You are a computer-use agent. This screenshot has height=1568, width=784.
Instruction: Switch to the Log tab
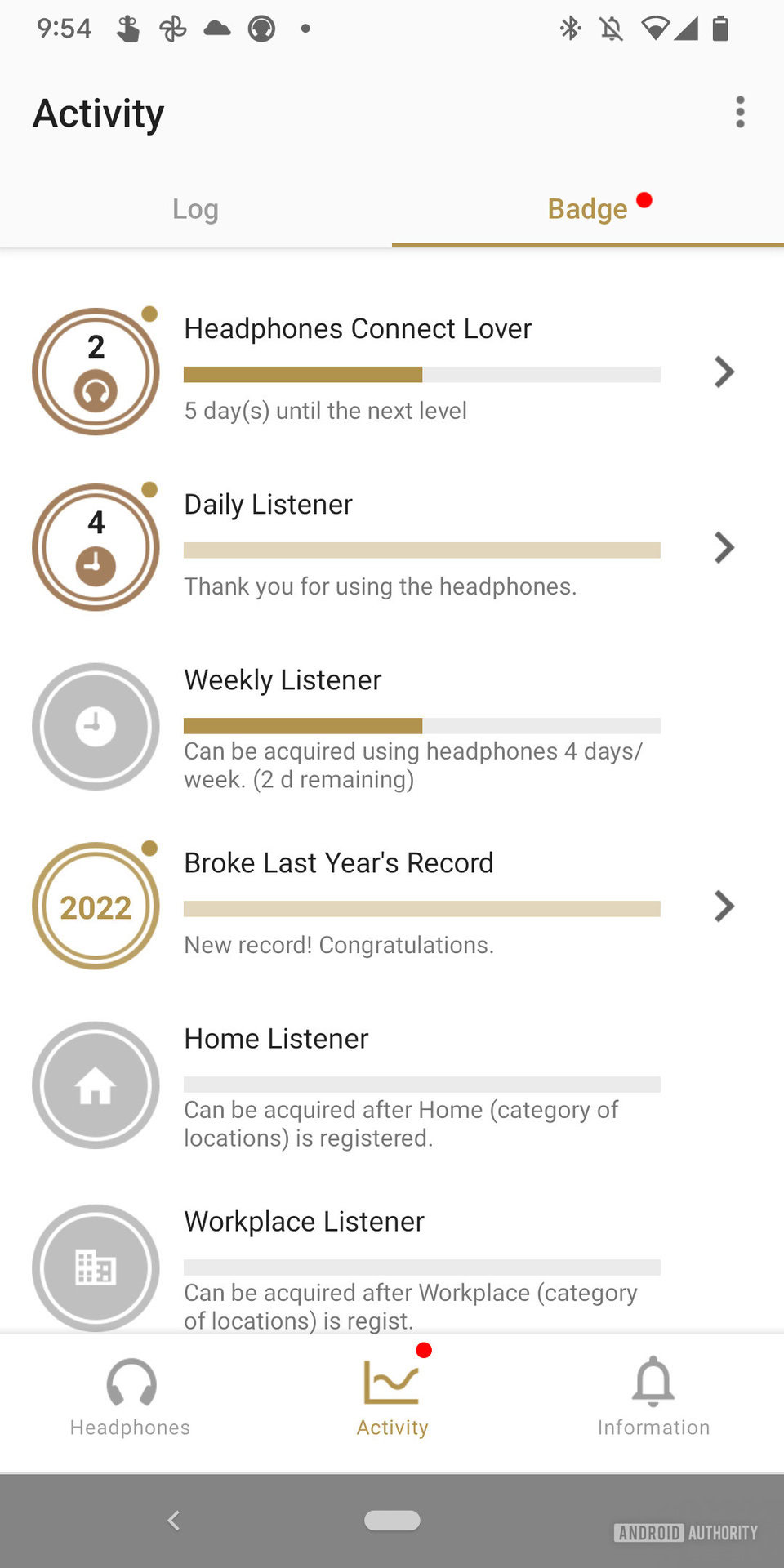click(195, 209)
